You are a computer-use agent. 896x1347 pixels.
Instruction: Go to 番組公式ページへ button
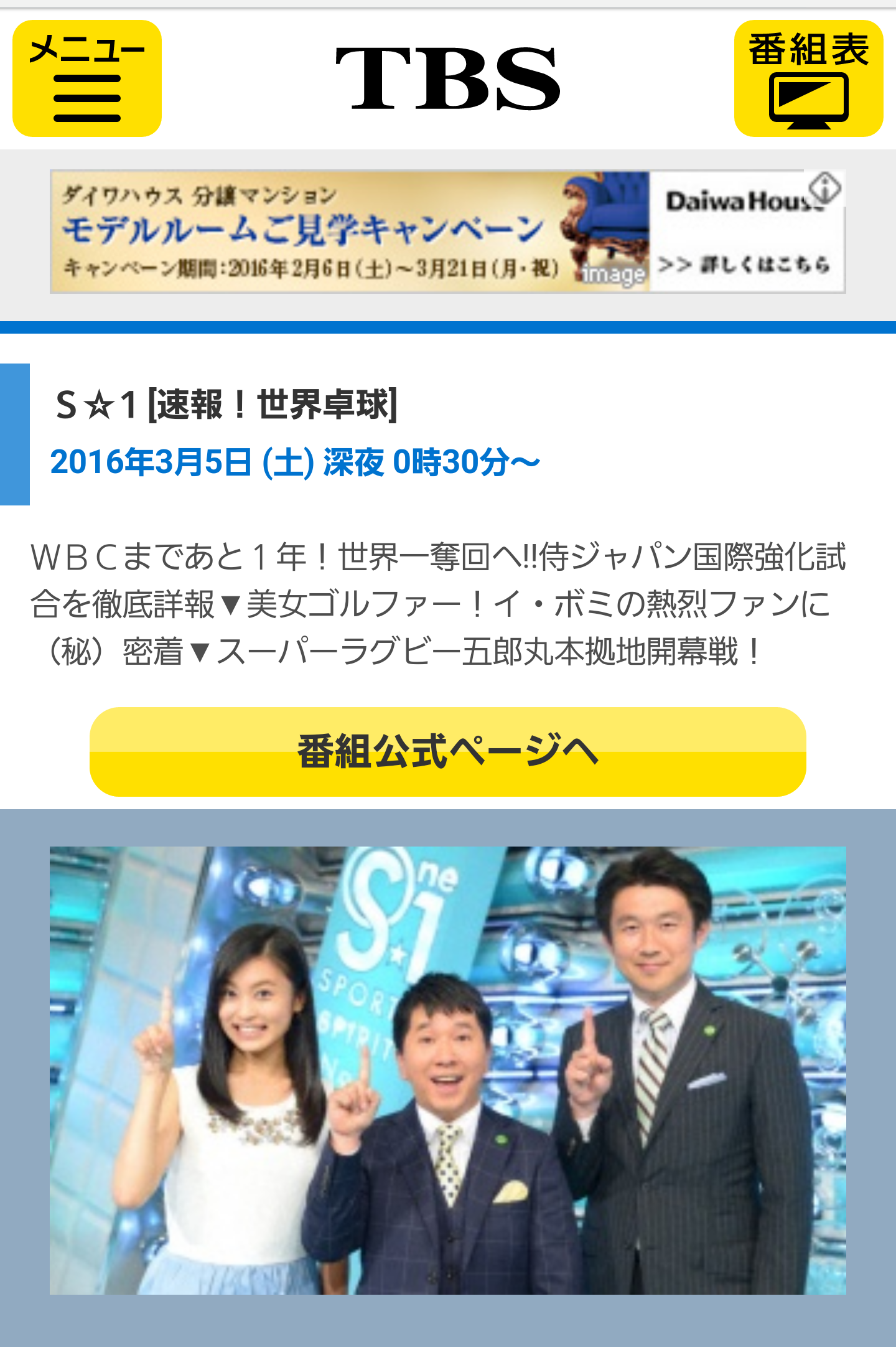448,752
